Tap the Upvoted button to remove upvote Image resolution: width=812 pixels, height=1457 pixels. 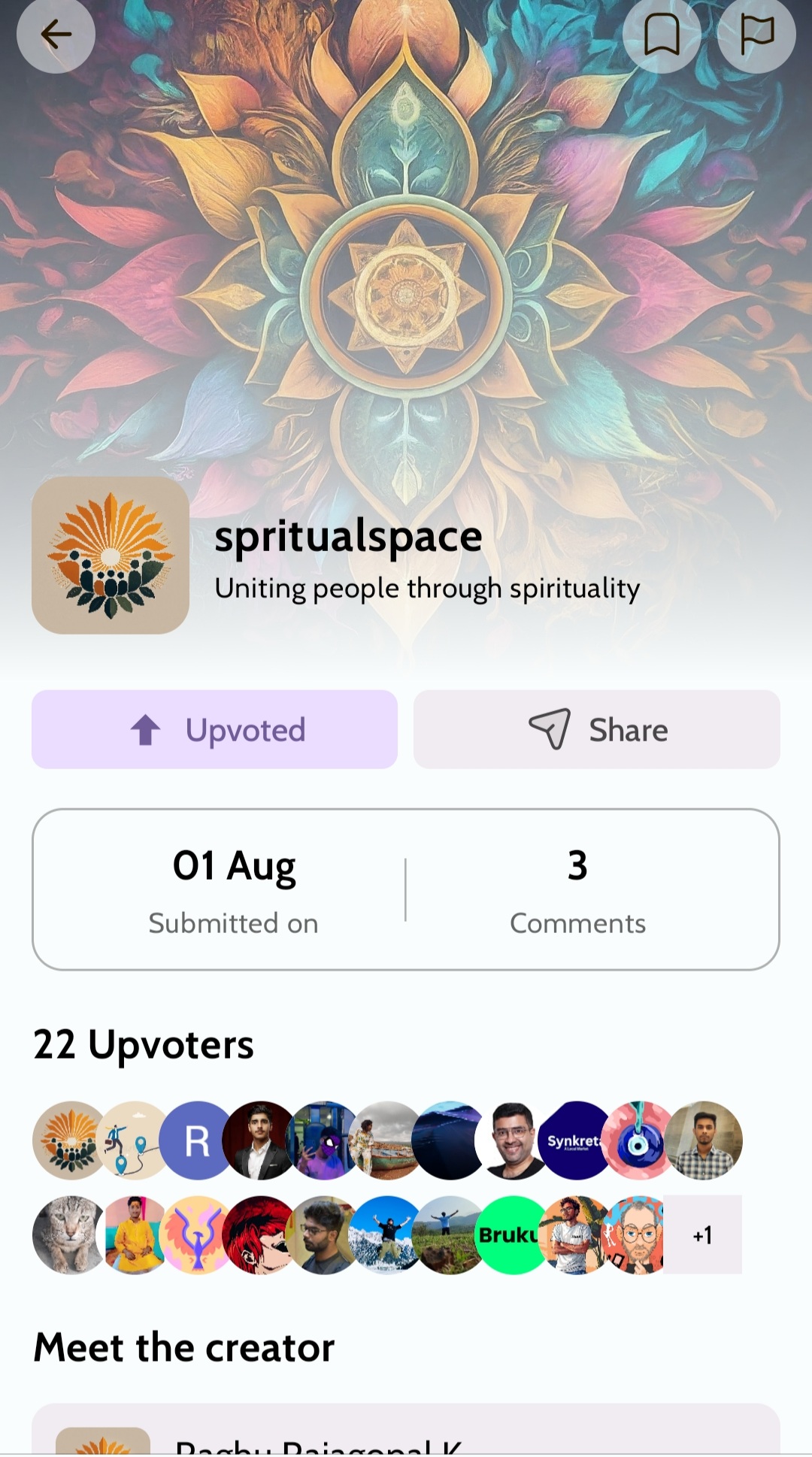214,729
